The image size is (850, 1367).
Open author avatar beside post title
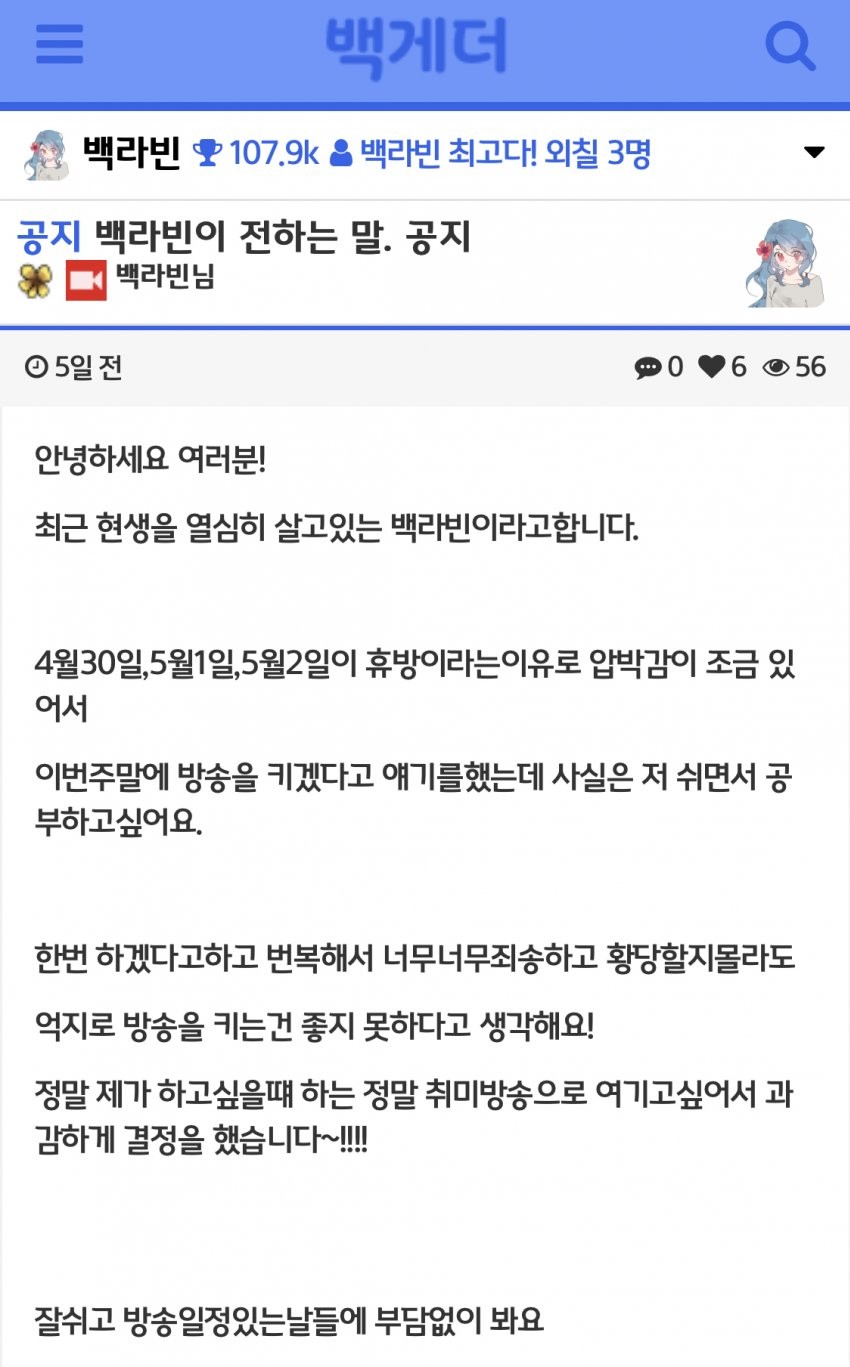(786, 263)
